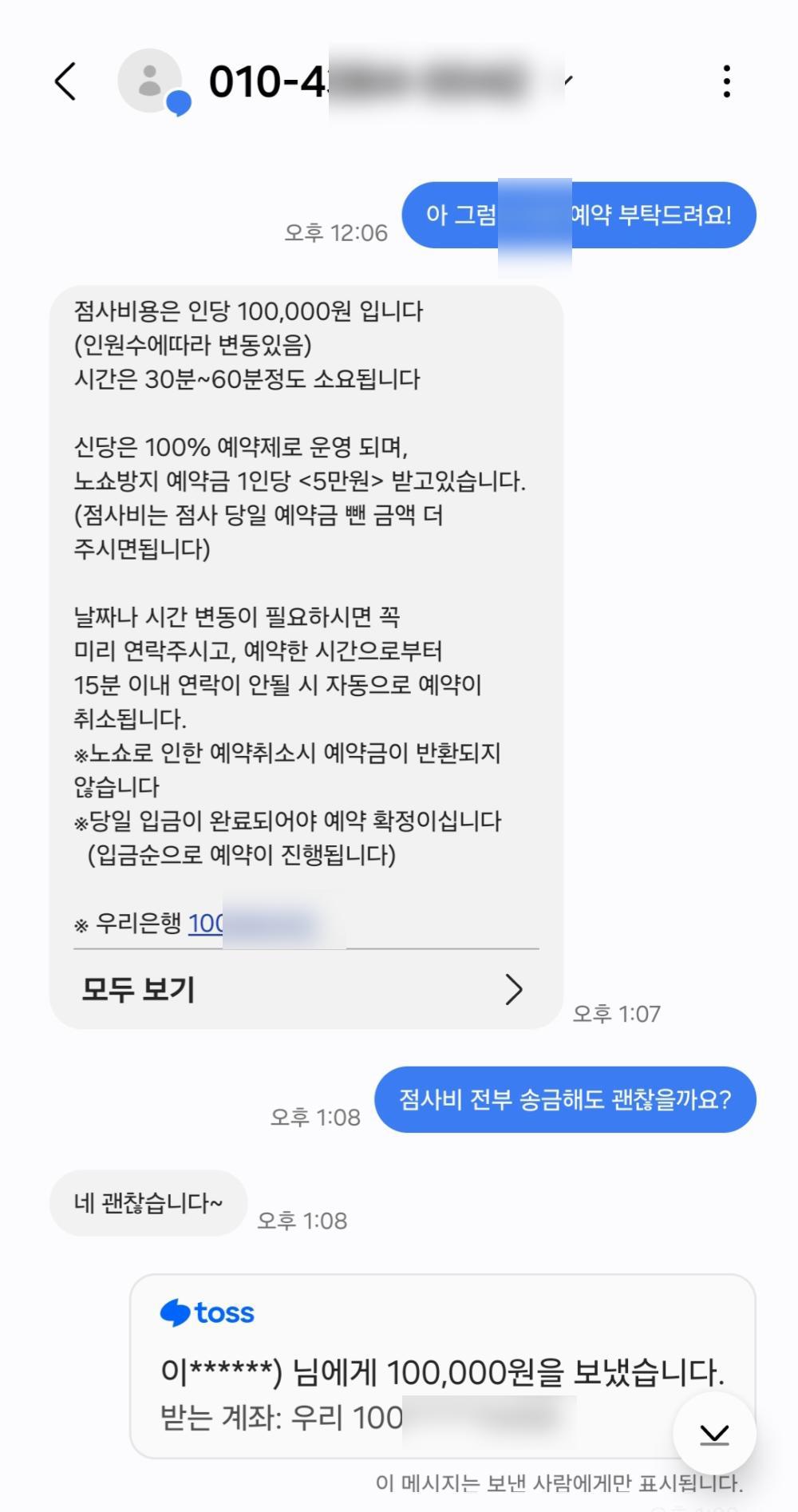Go back to the message list
The image size is (798, 1512).
coord(65,81)
